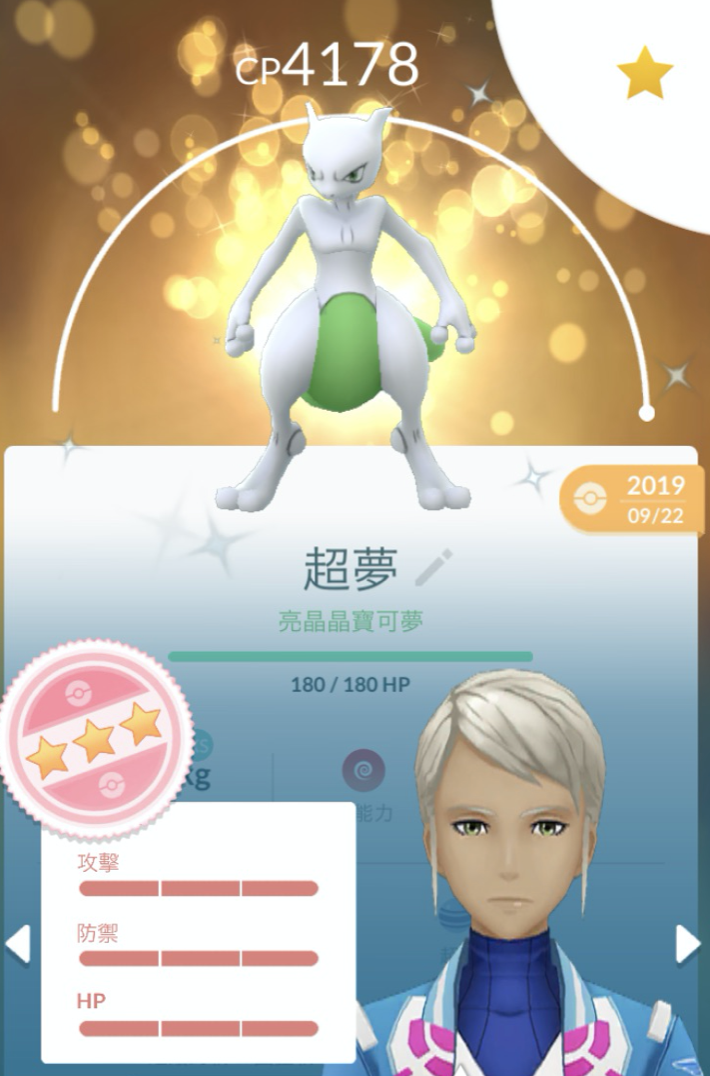This screenshot has height=1076, width=710.
Task: Edit the nickname with the pencil icon
Action: [x=433, y=567]
